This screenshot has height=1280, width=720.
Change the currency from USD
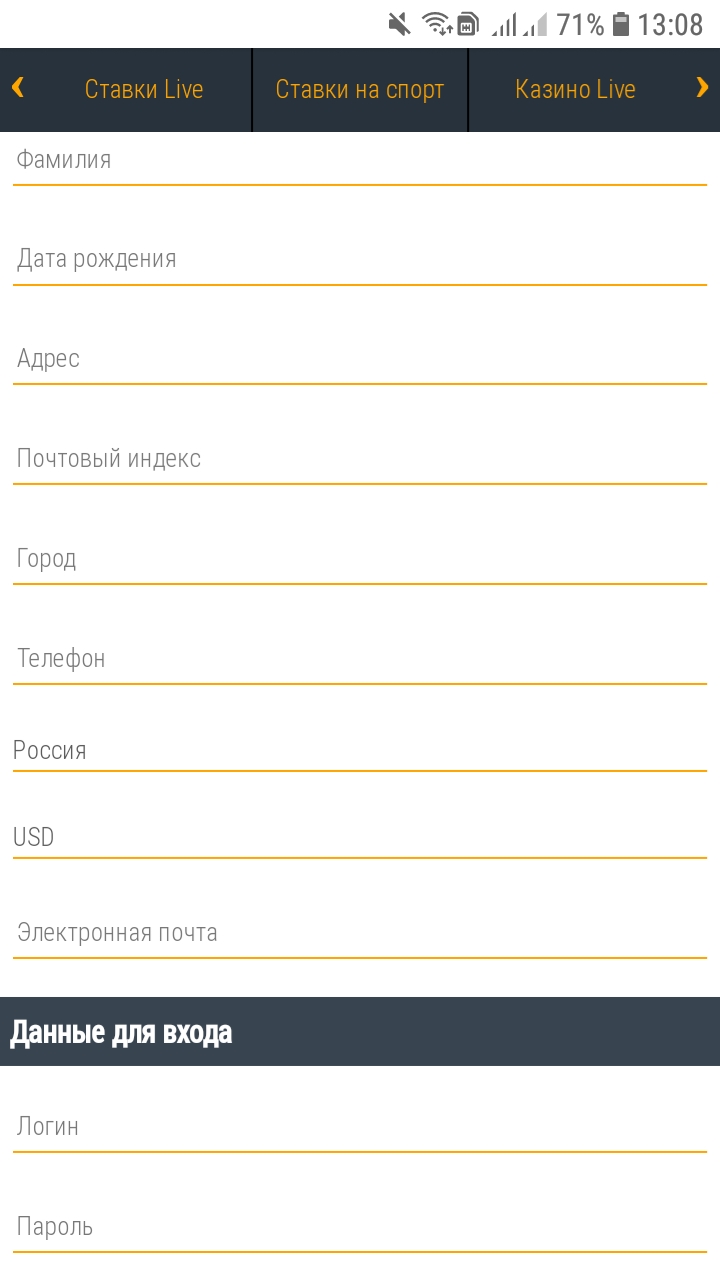tap(360, 838)
